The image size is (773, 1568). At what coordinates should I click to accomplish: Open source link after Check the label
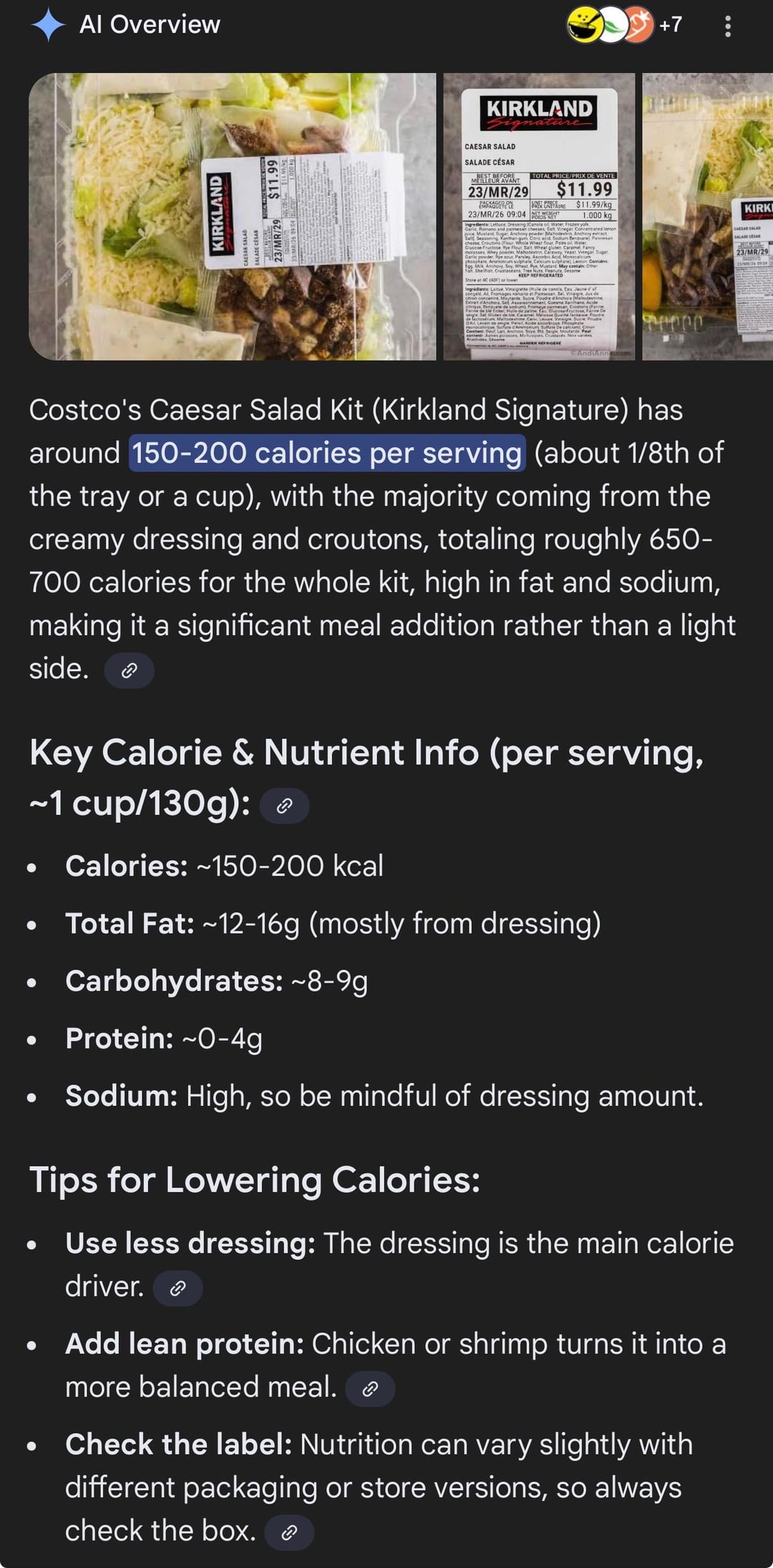point(289,1532)
